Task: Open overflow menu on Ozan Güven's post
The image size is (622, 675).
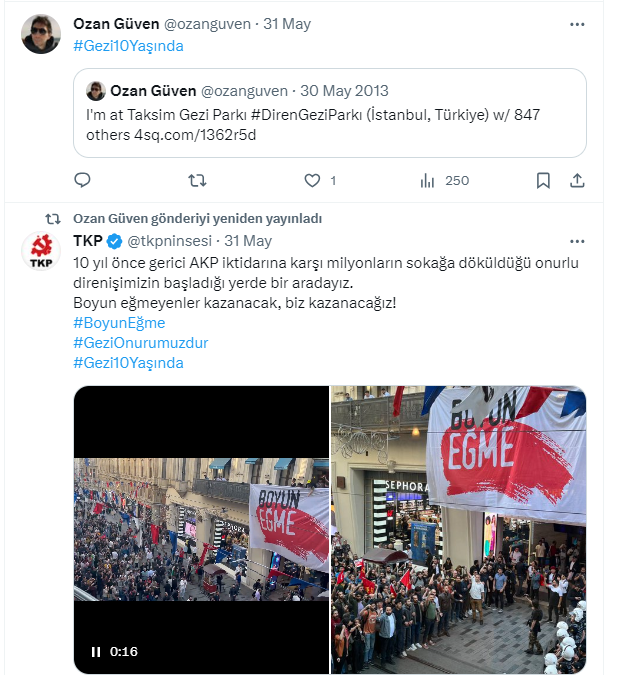Action: pyautogui.click(x=577, y=25)
